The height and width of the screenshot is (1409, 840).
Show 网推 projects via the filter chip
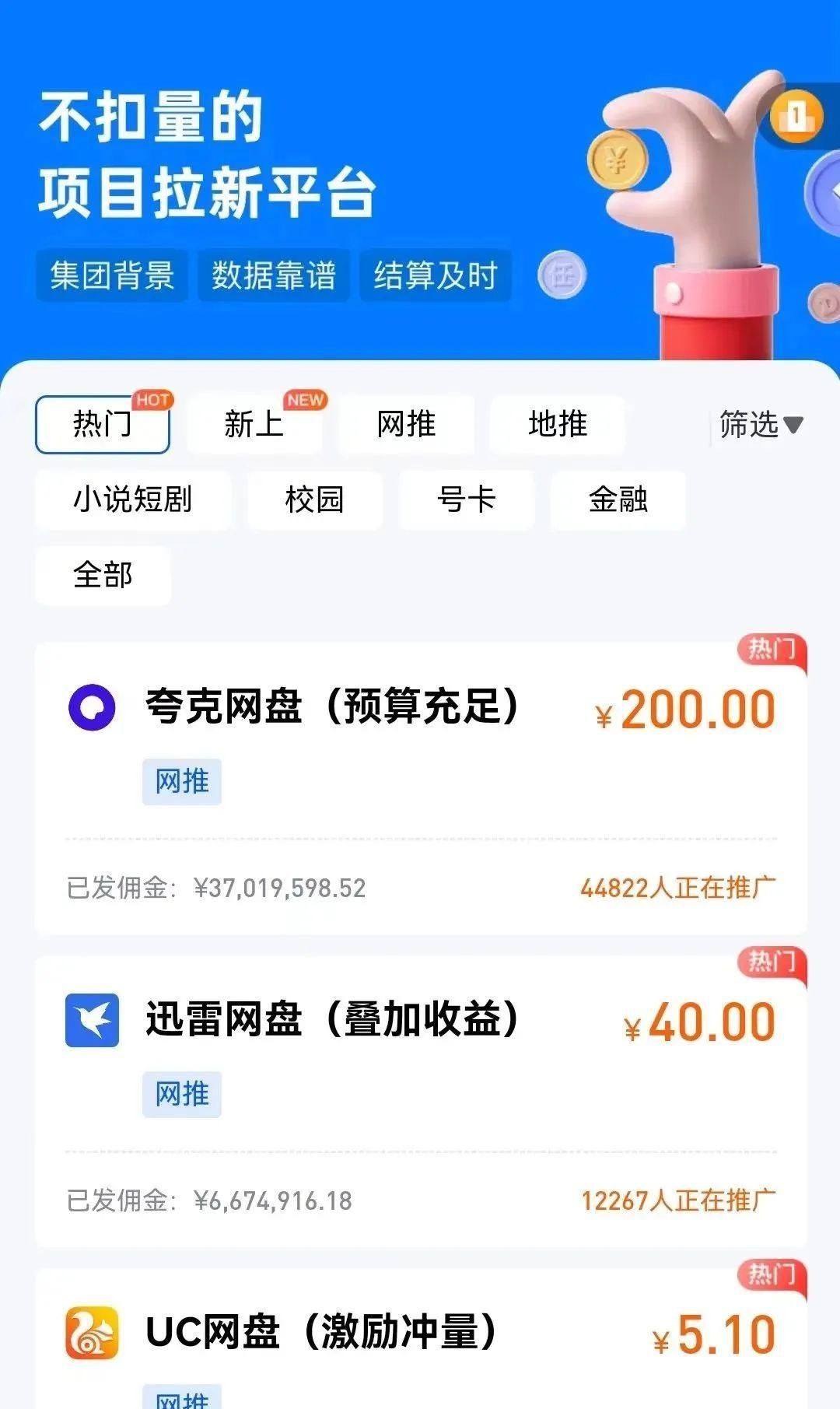point(405,425)
